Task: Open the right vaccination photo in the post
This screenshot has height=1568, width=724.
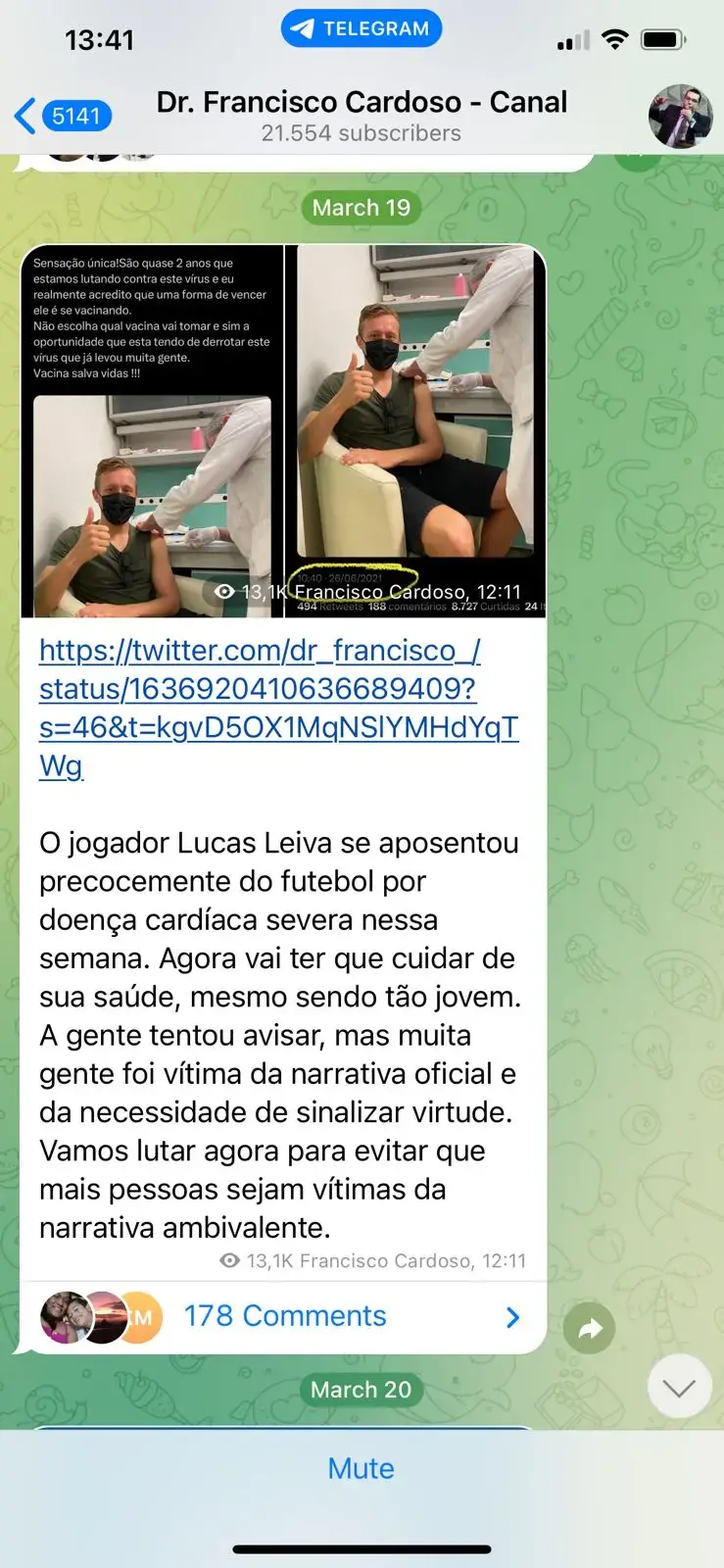Action: tap(415, 412)
